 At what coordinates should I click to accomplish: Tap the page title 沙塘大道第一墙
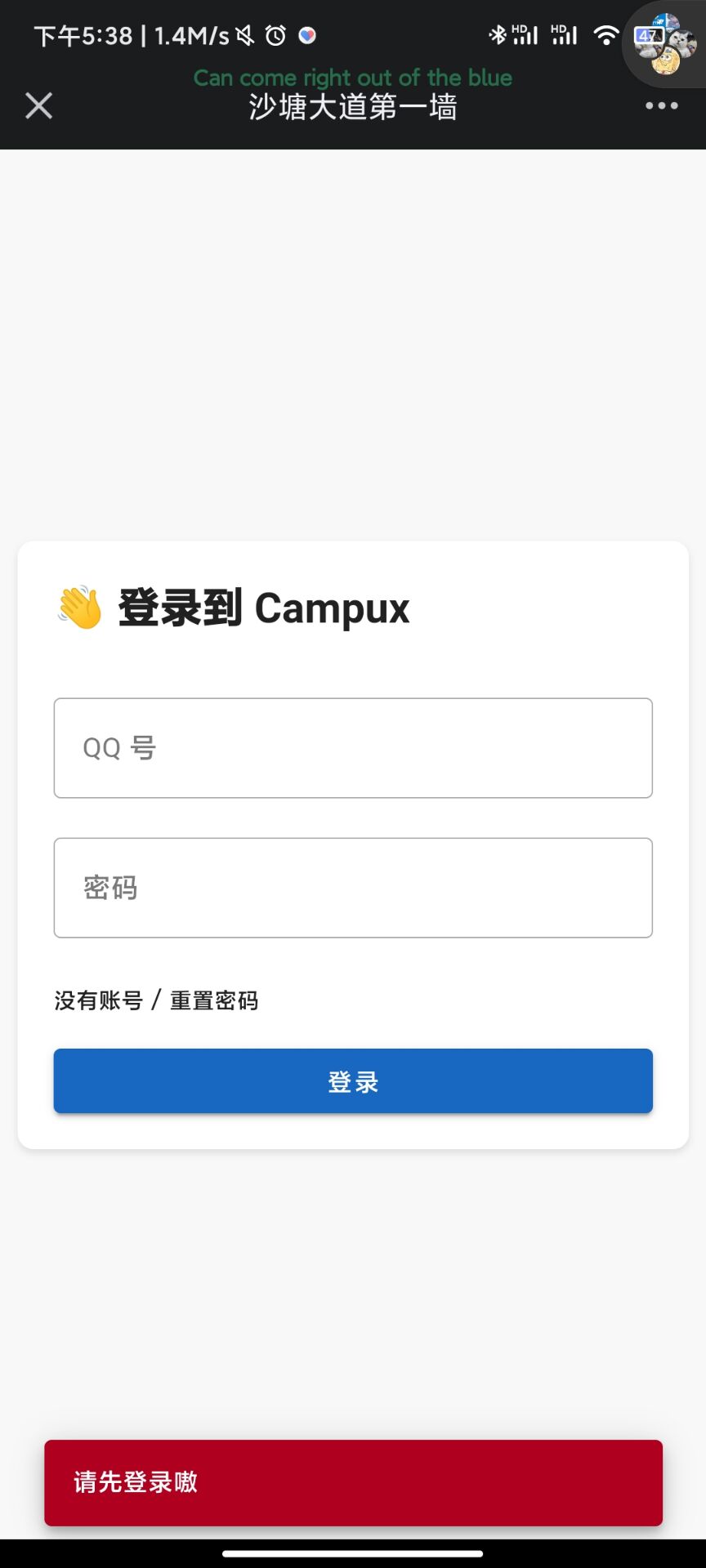(353, 108)
